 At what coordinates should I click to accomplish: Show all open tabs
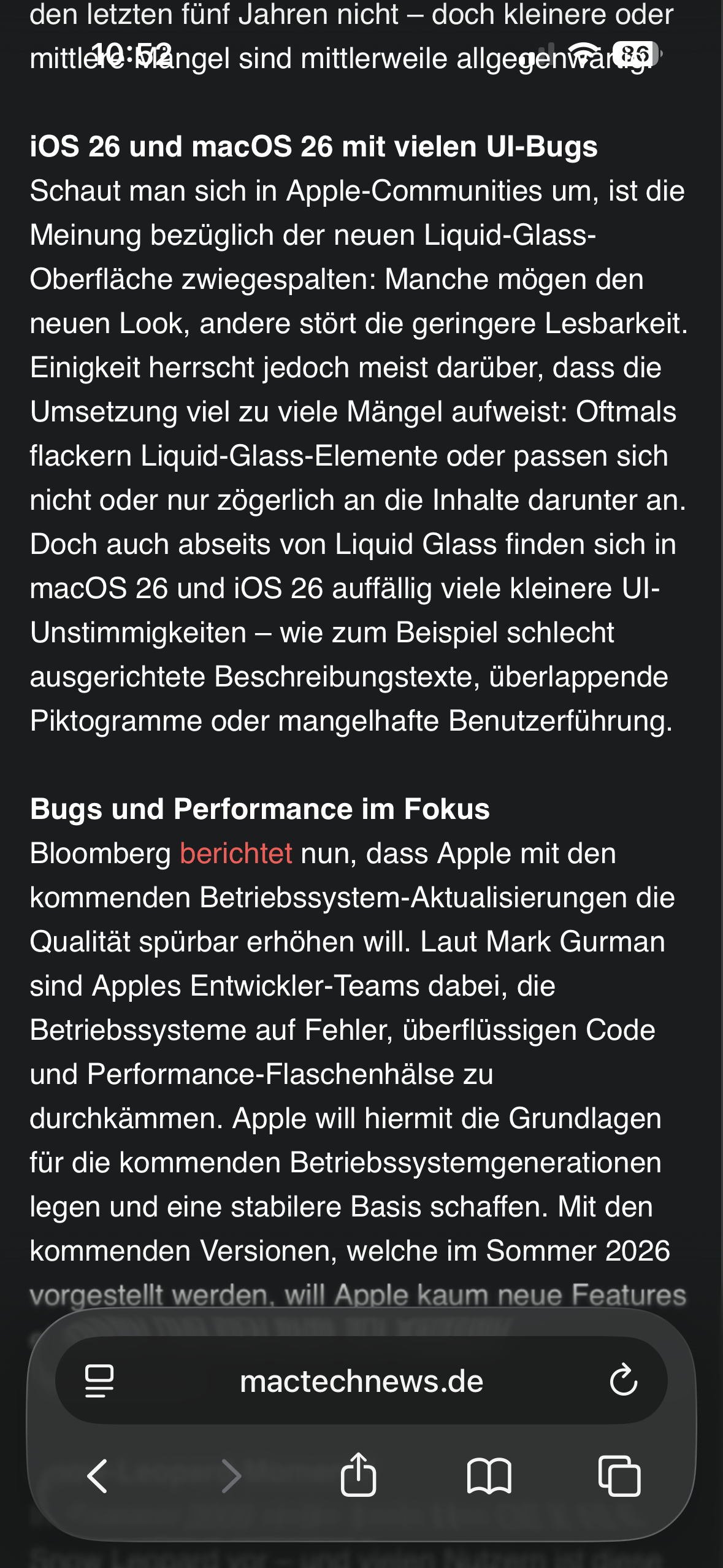click(x=619, y=1475)
